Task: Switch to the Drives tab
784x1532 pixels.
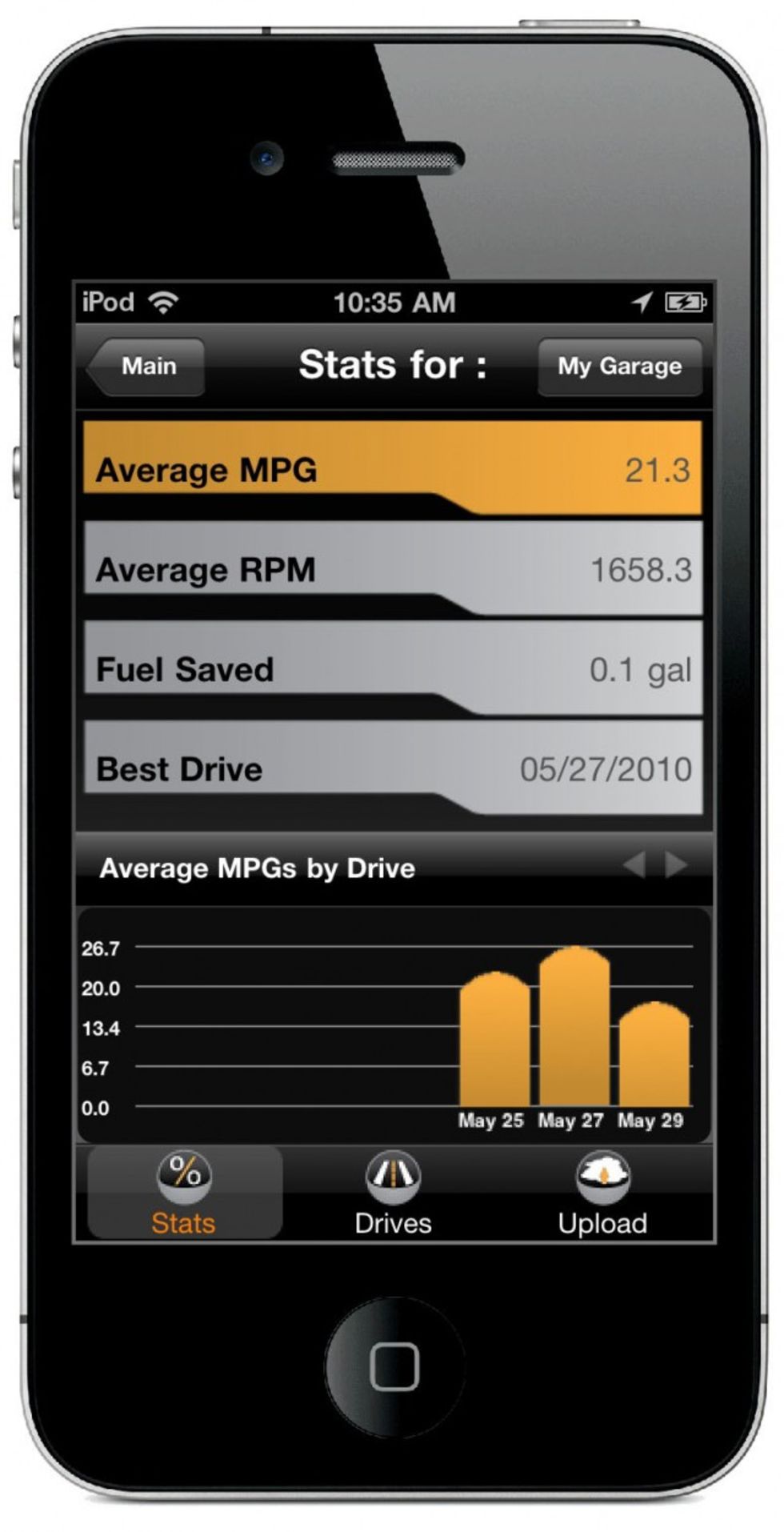Action: (x=393, y=1193)
